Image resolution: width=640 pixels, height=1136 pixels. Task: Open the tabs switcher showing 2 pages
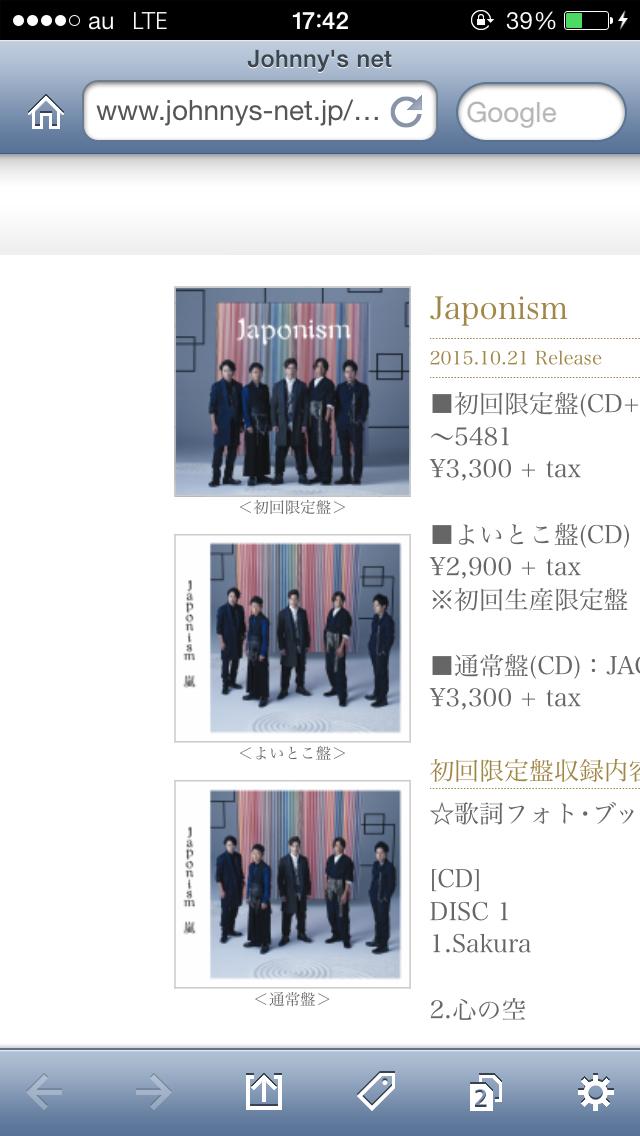tap(486, 1092)
